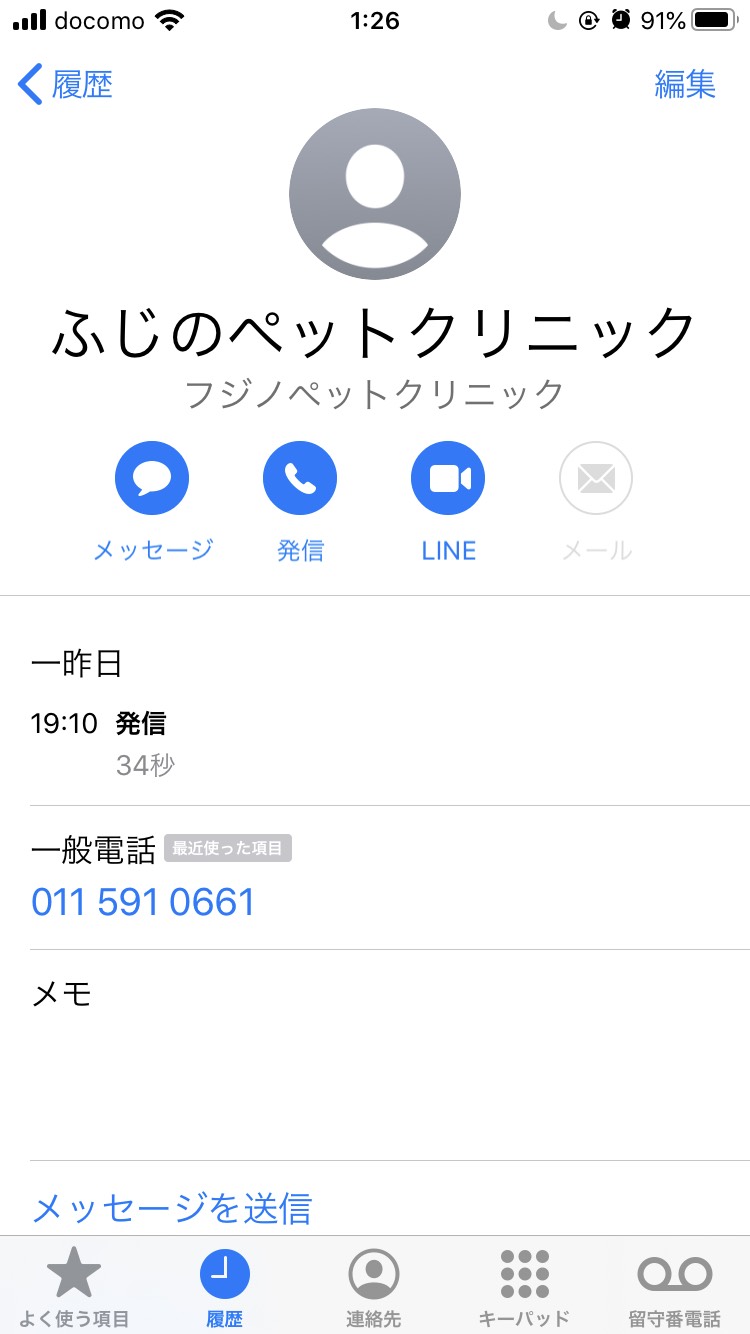Call the clinic with 発信 button
Viewport: 750px width, 1334px height.
(300, 479)
